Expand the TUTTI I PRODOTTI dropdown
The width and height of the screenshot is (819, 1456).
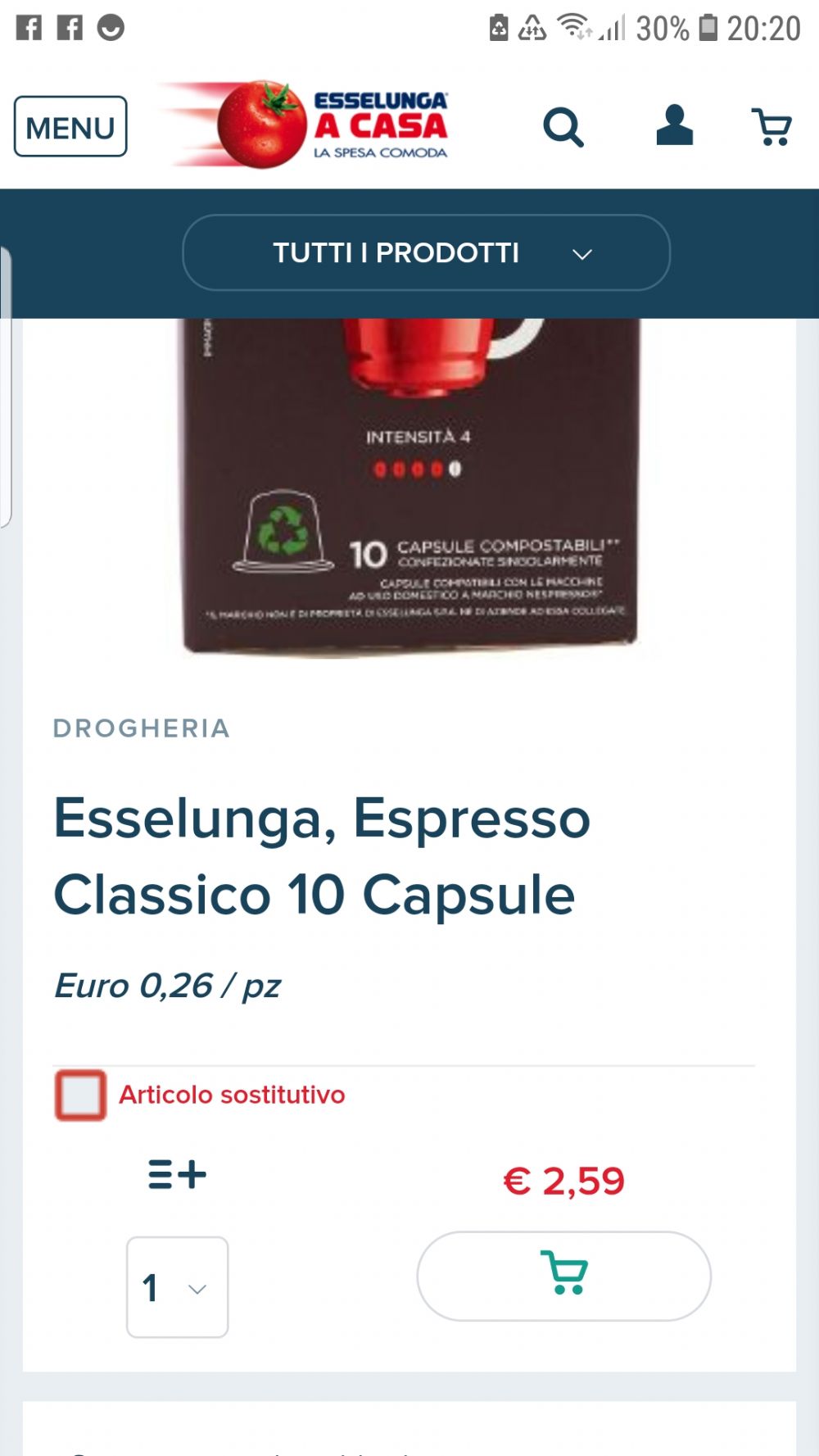tap(426, 252)
